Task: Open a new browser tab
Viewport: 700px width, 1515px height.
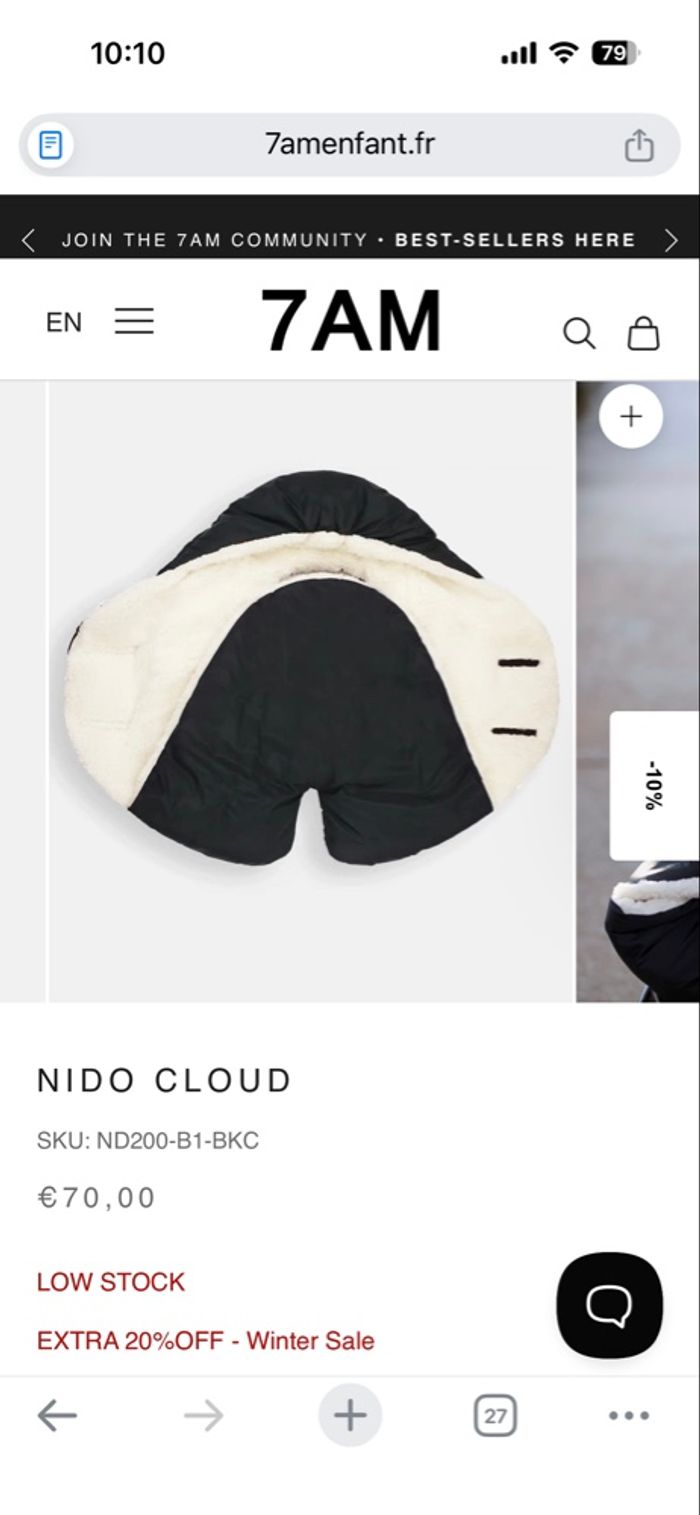Action: pyautogui.click(x=349, y=1415)
